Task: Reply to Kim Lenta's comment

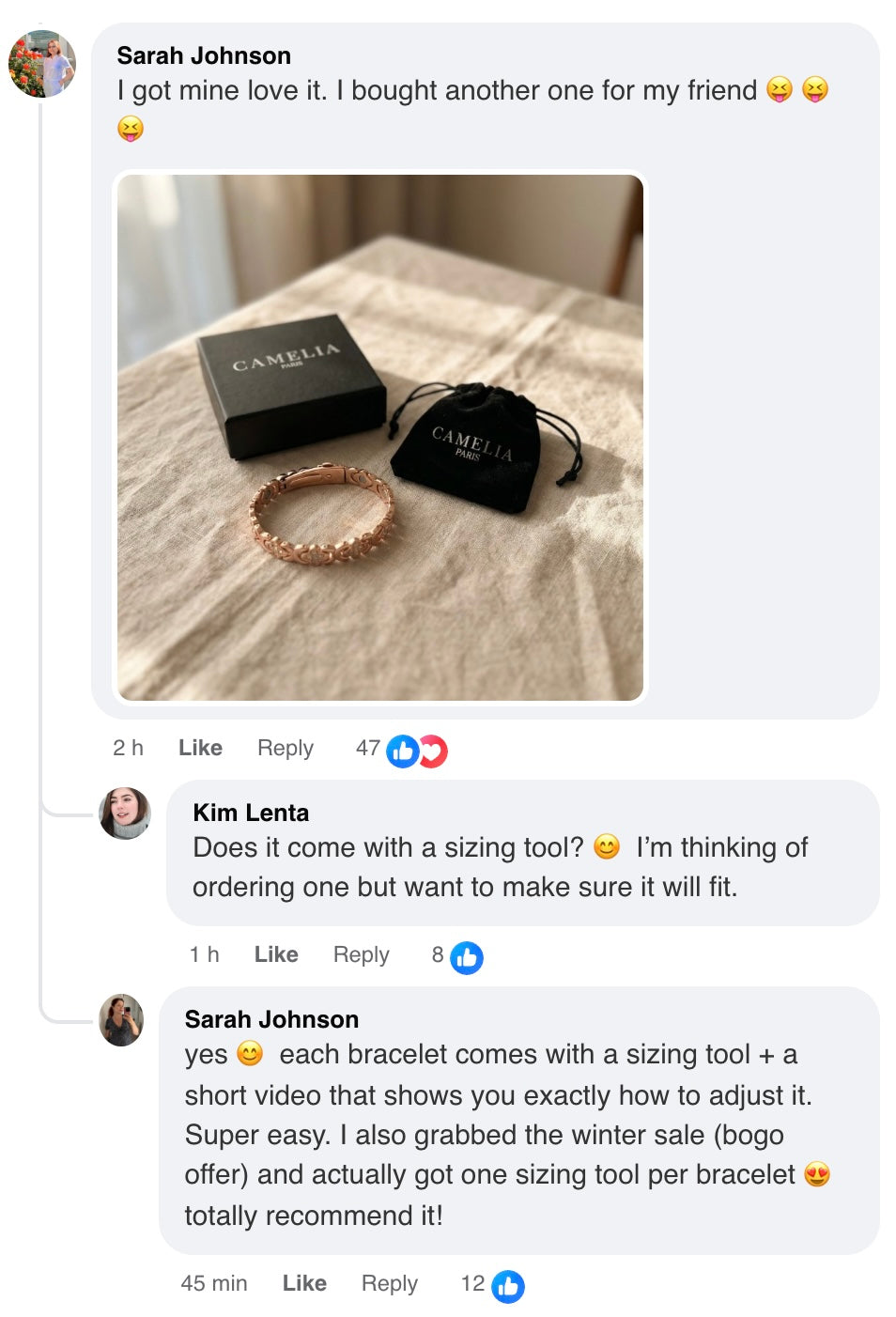Action: click(x=361, y=954)
